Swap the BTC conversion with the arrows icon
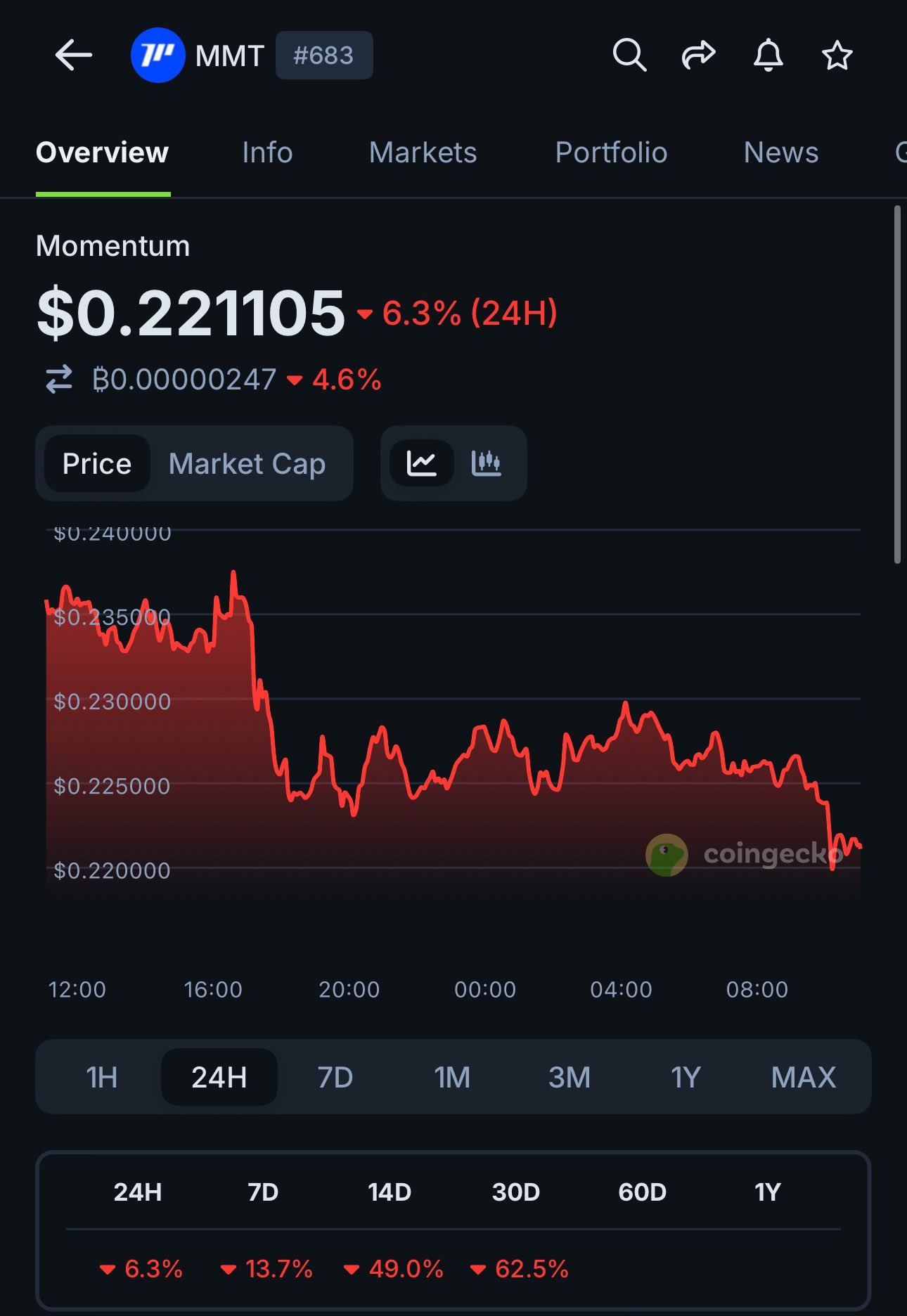This screenshot has height=1316, width=907. (59, 380)
